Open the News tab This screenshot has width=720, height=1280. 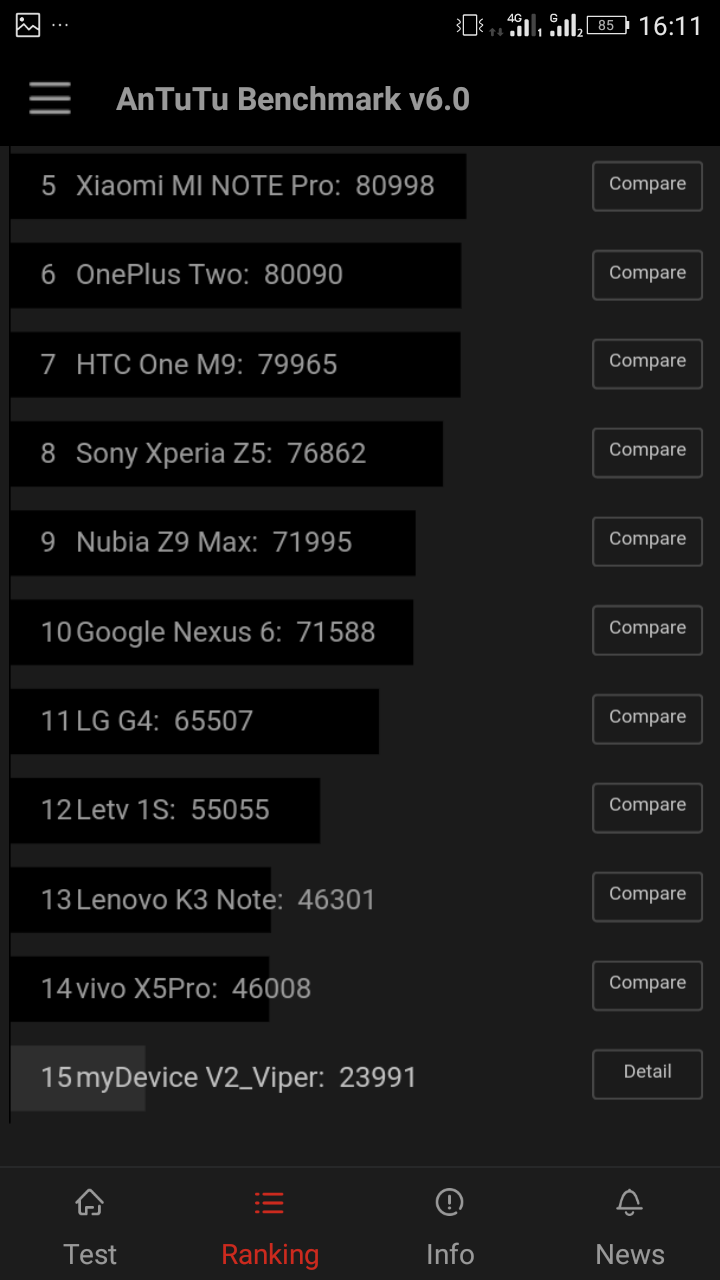629,1228
